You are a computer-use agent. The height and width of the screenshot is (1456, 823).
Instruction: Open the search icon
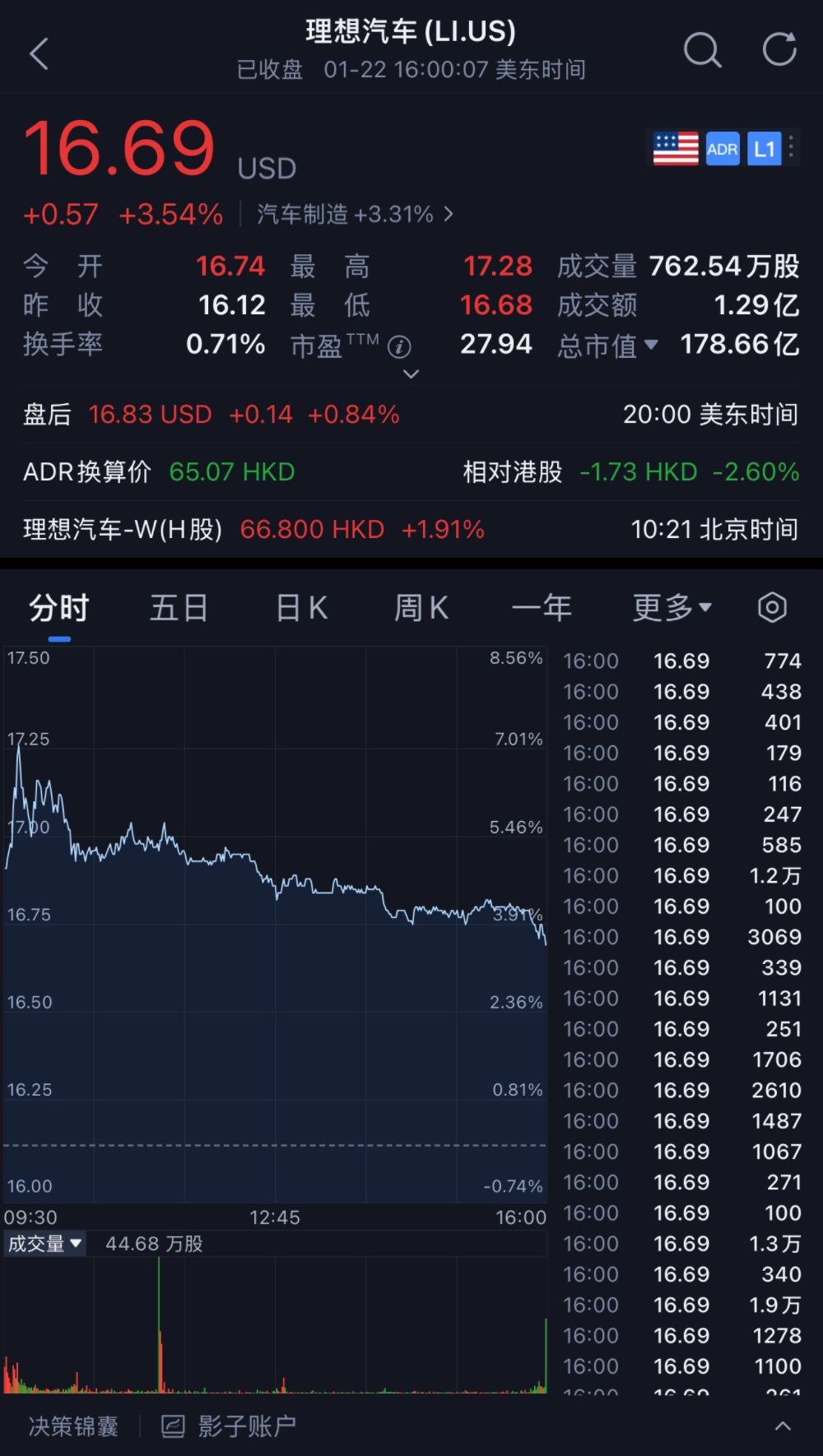[x=703, y=51]
